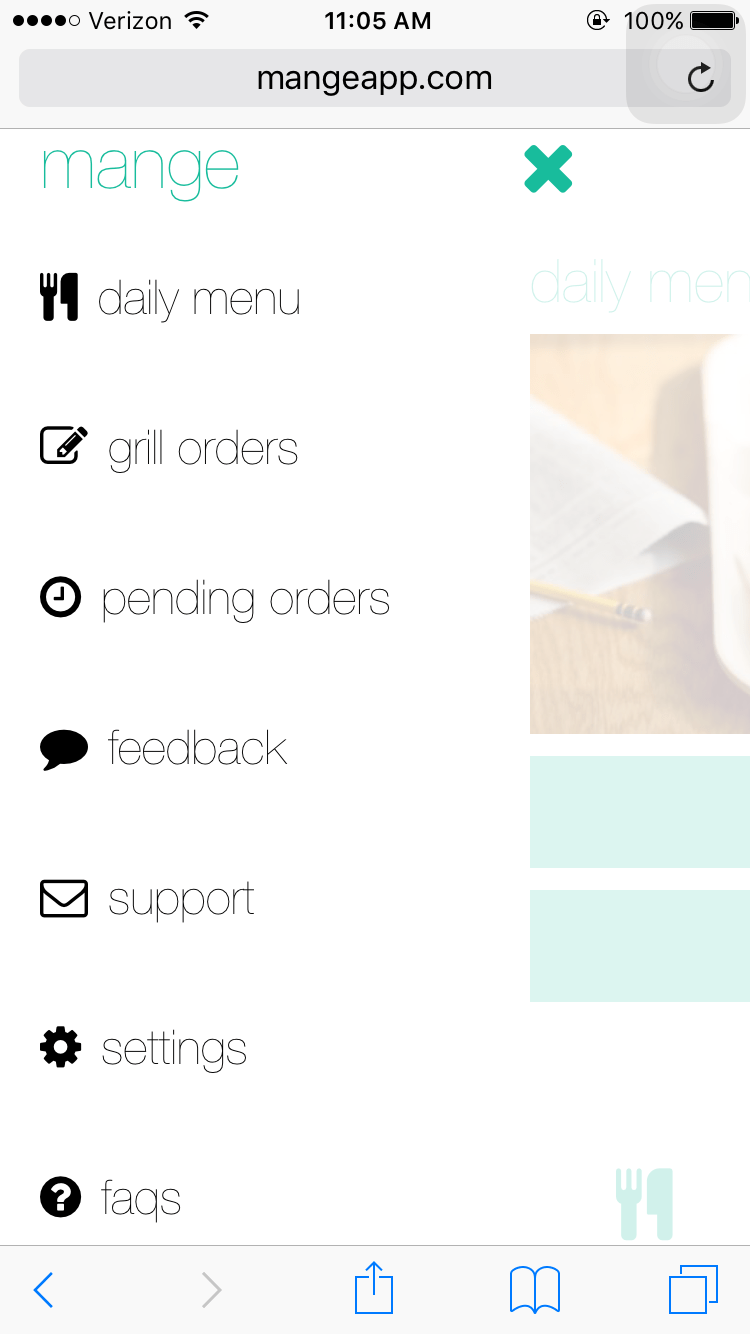Reload the page in Safari
The image size is (750, 1334).
coord(701,78)
